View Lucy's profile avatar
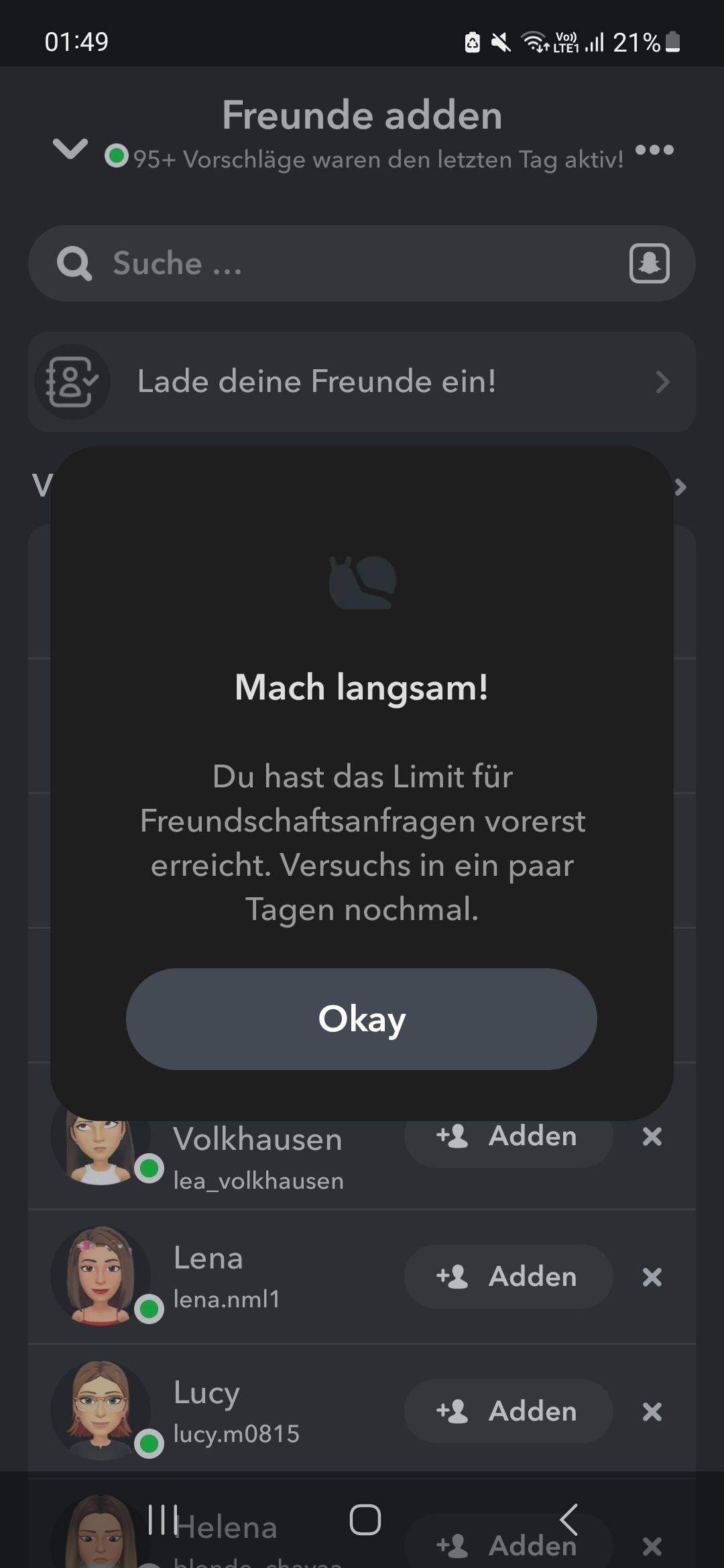This screenshot has width=724, height=1568. coord(101,1410)
